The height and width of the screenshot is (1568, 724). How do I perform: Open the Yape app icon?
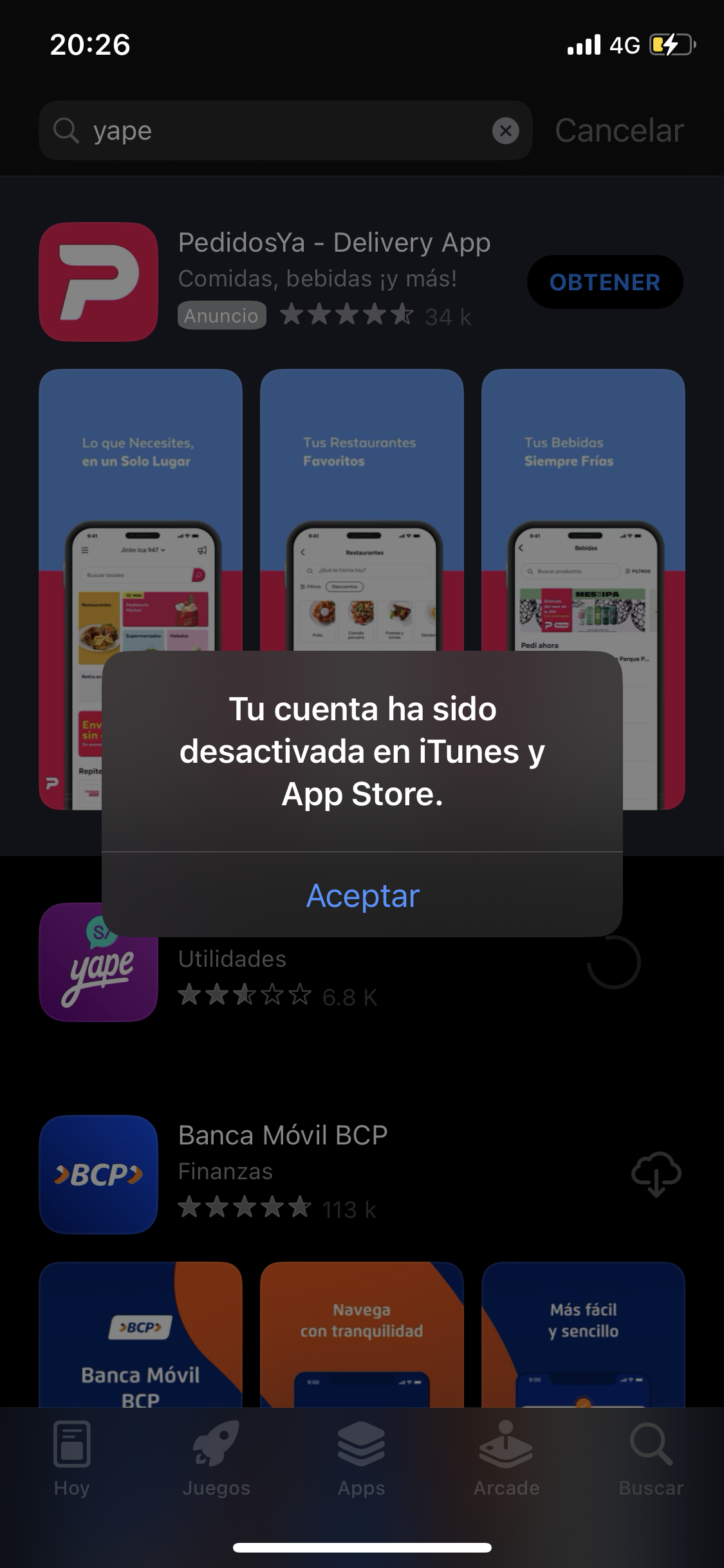coord(98,962)
